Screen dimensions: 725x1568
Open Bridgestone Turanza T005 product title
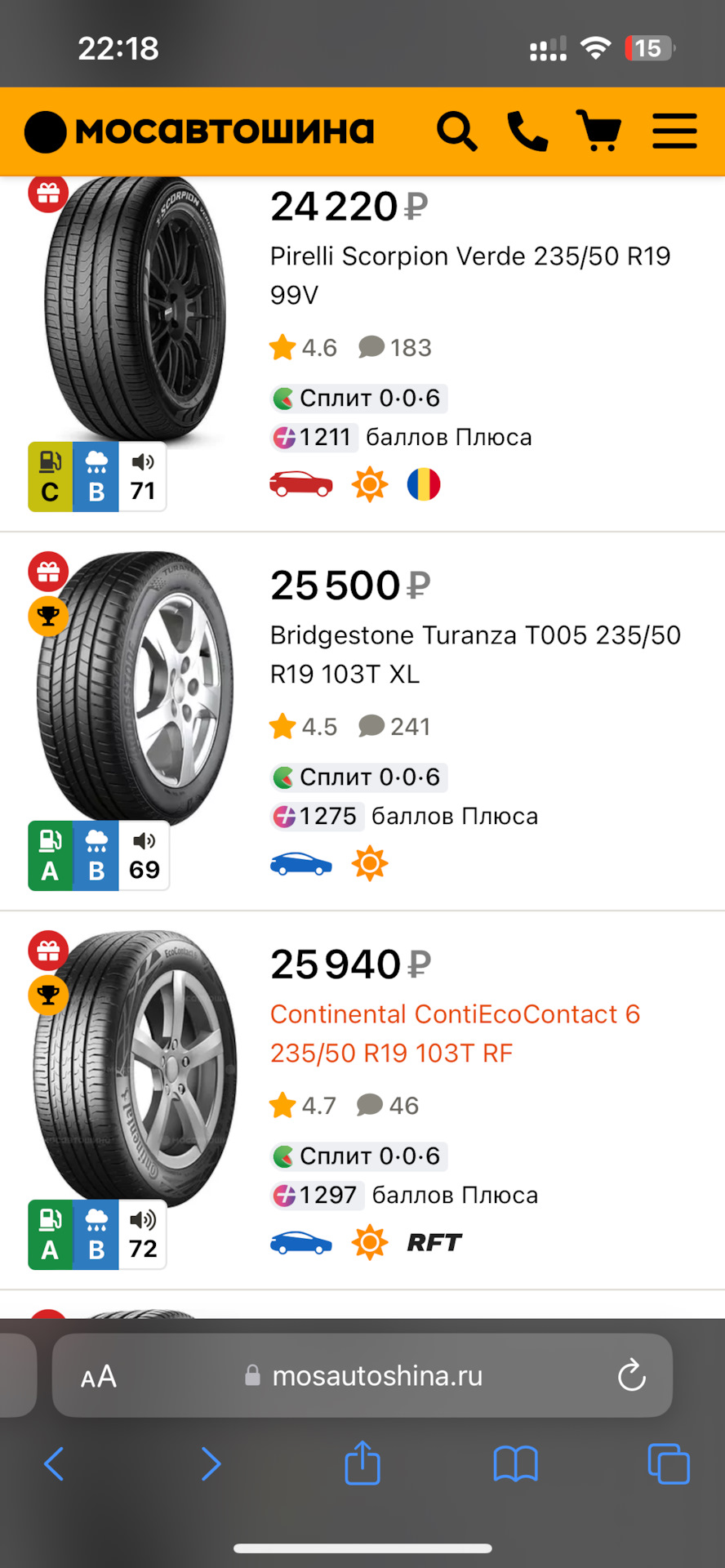[x=474, y=653]
